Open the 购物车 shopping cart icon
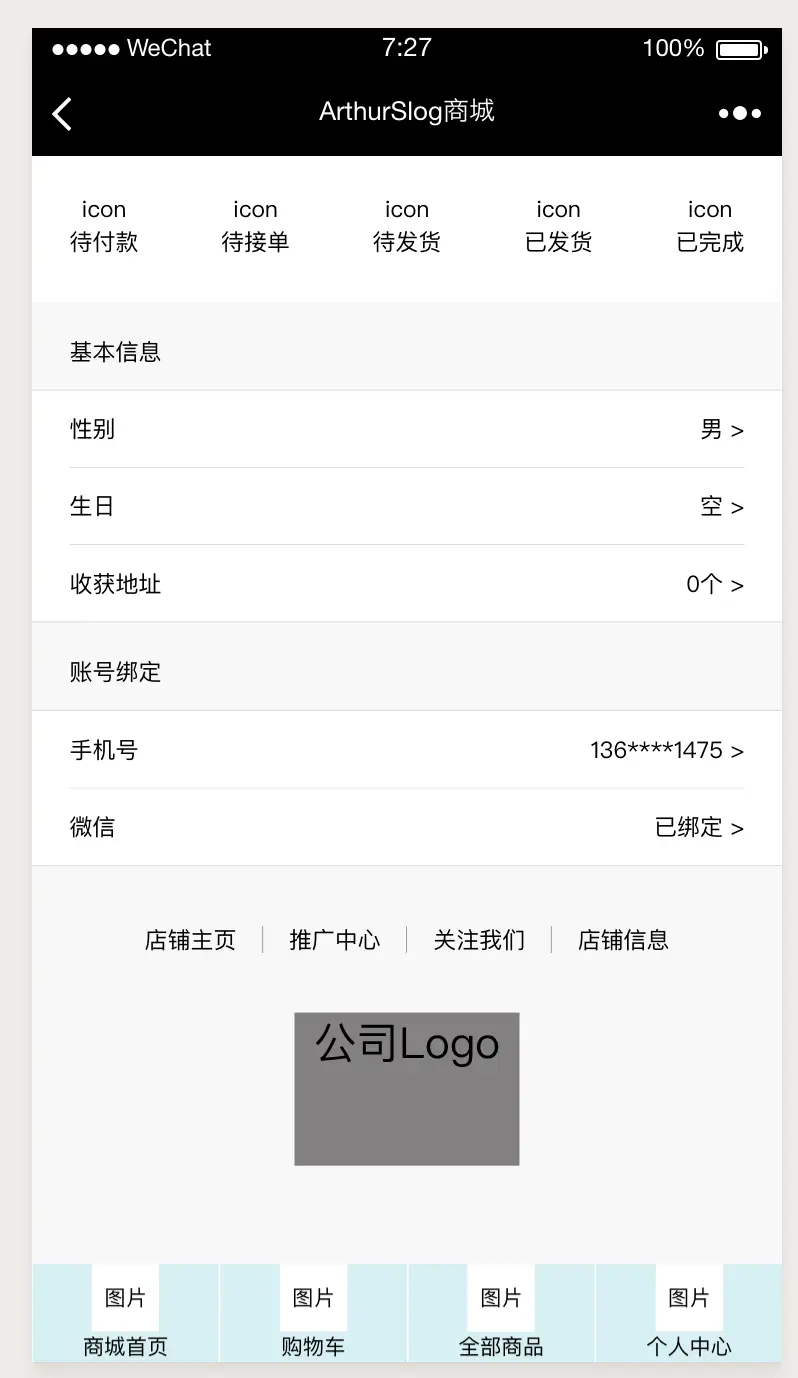The width and height of the screenshot is (798, 1378). 313,1296
